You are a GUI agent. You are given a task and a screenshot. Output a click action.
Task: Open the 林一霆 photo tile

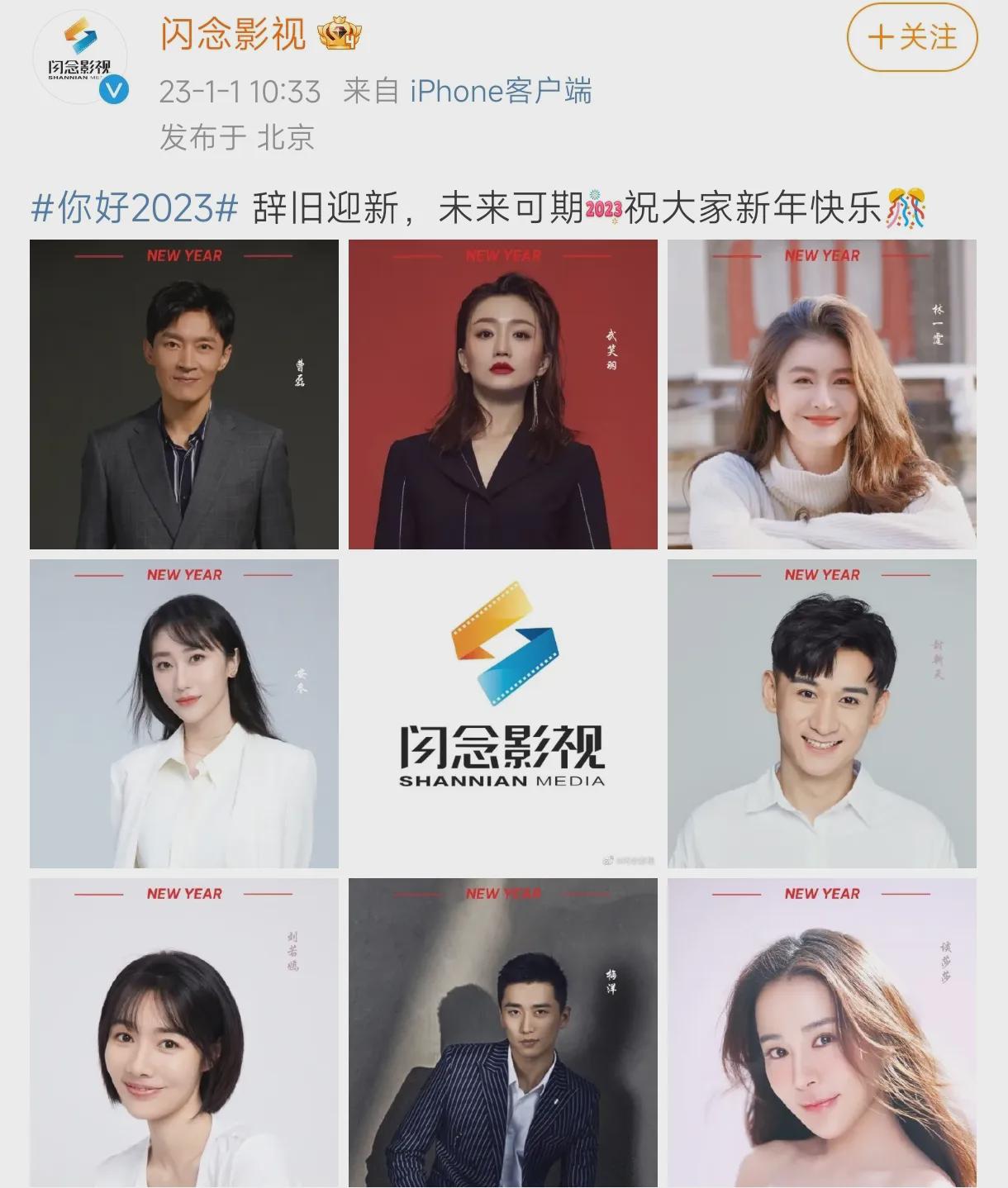point(821,395)
